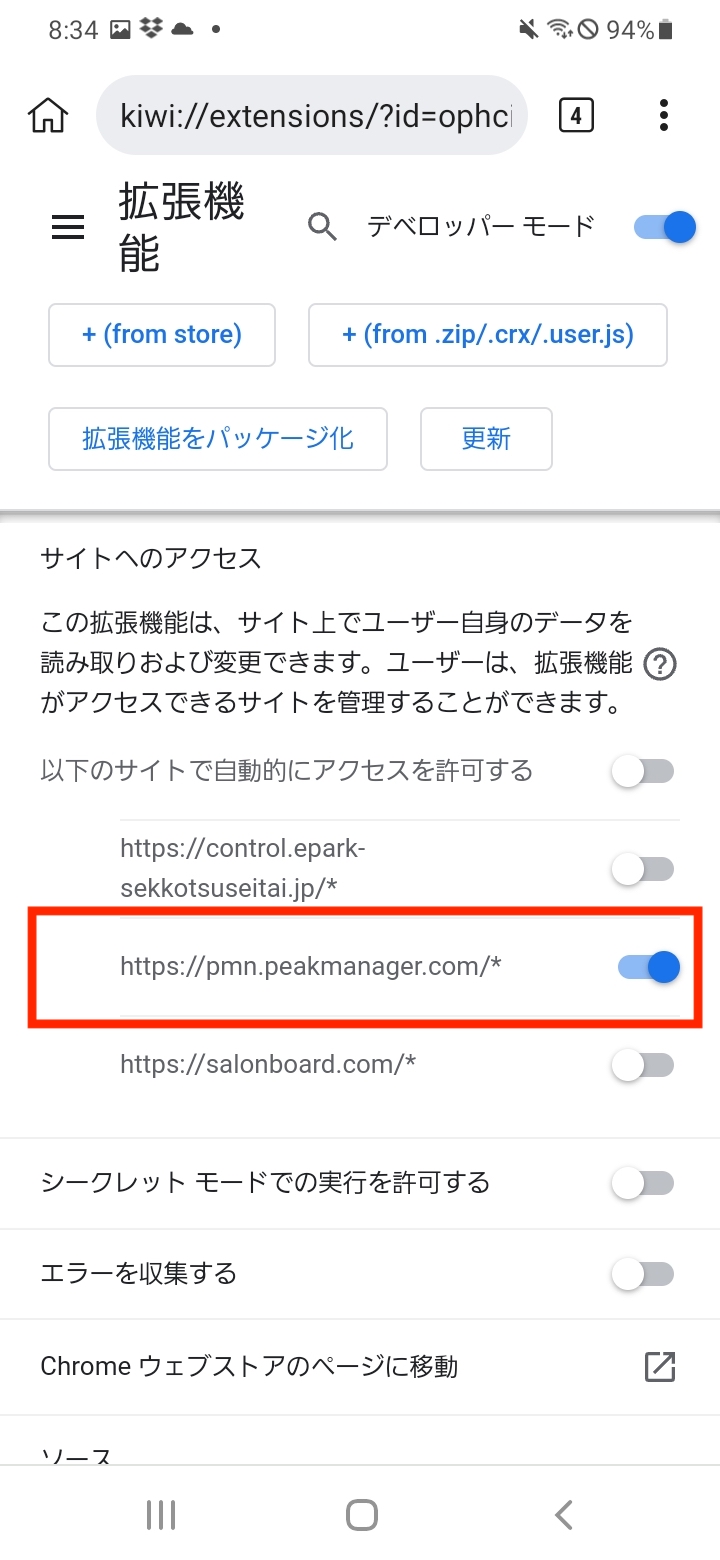
Task: Turn off the デベロッパー モード switch
Action: tap(665, 227)
